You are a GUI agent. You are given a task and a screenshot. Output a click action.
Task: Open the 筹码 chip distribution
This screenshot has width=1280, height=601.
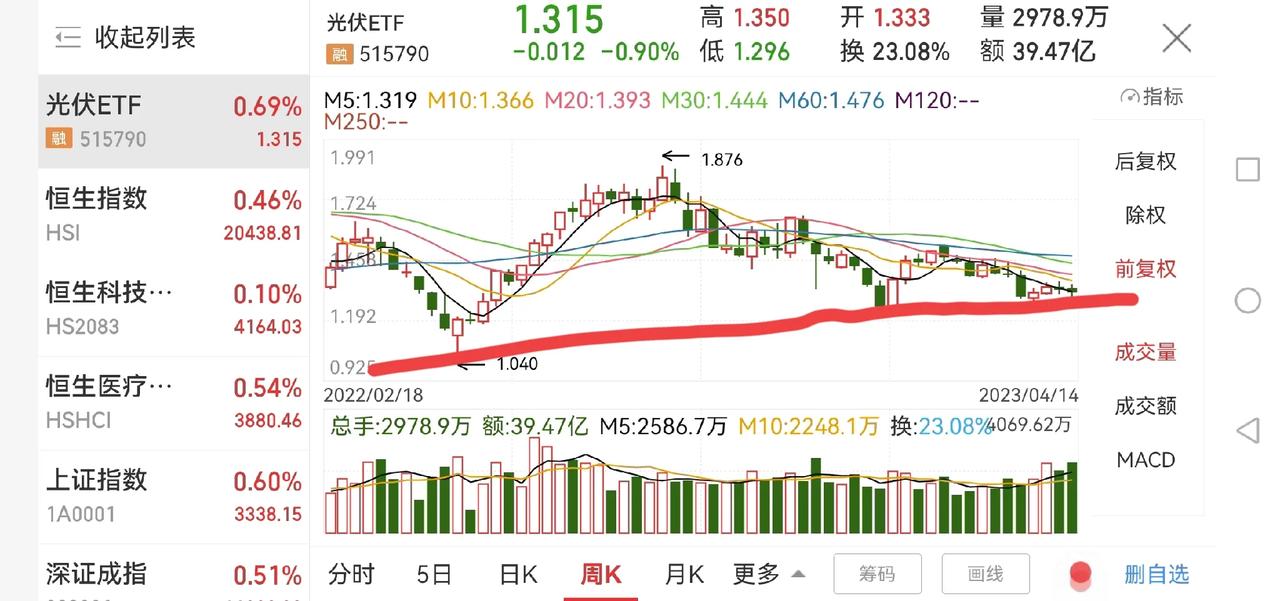coord(877,574)
